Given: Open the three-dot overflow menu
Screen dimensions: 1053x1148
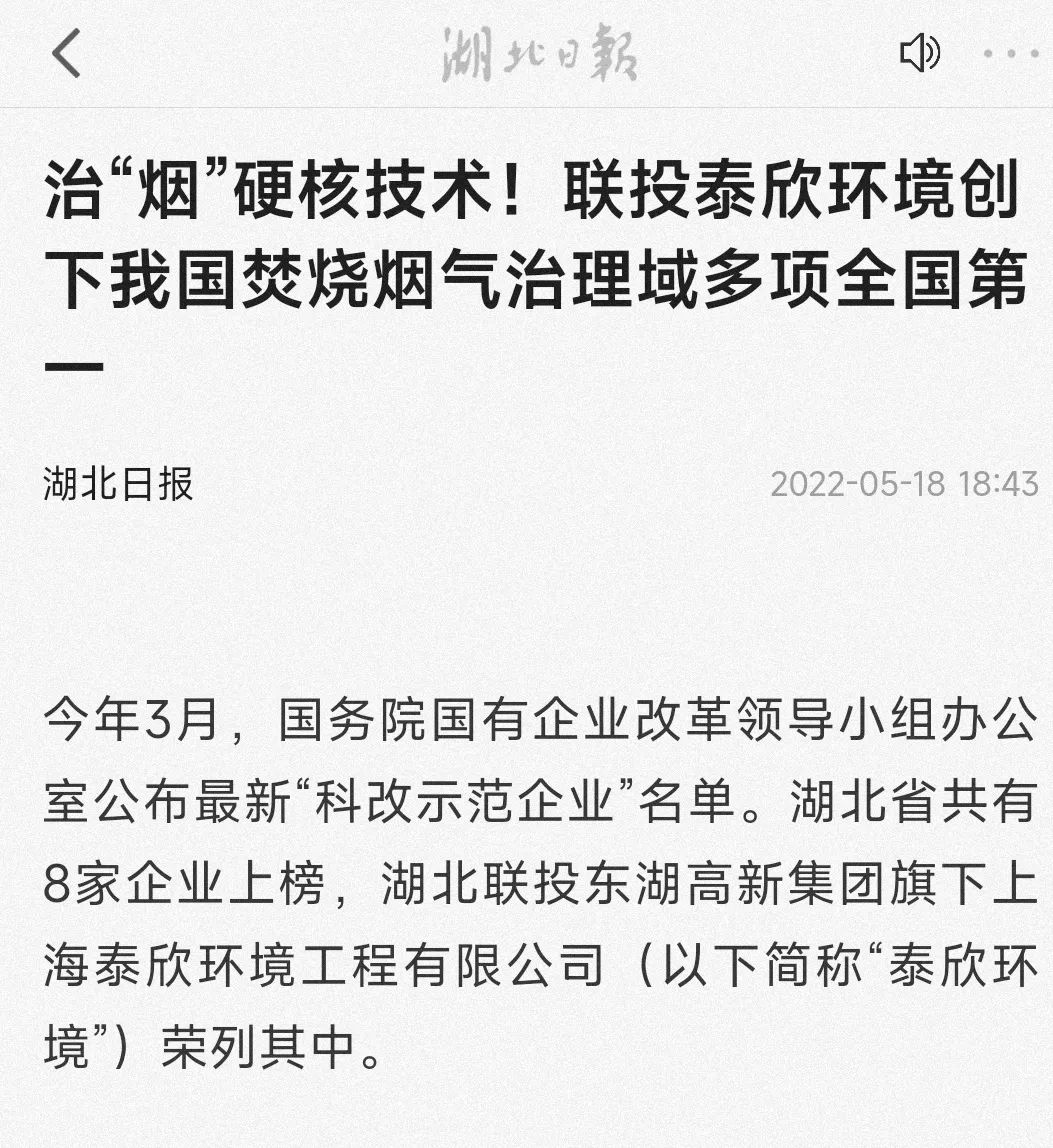Looking at the screenshot, I should click(x=1012, y=54).
